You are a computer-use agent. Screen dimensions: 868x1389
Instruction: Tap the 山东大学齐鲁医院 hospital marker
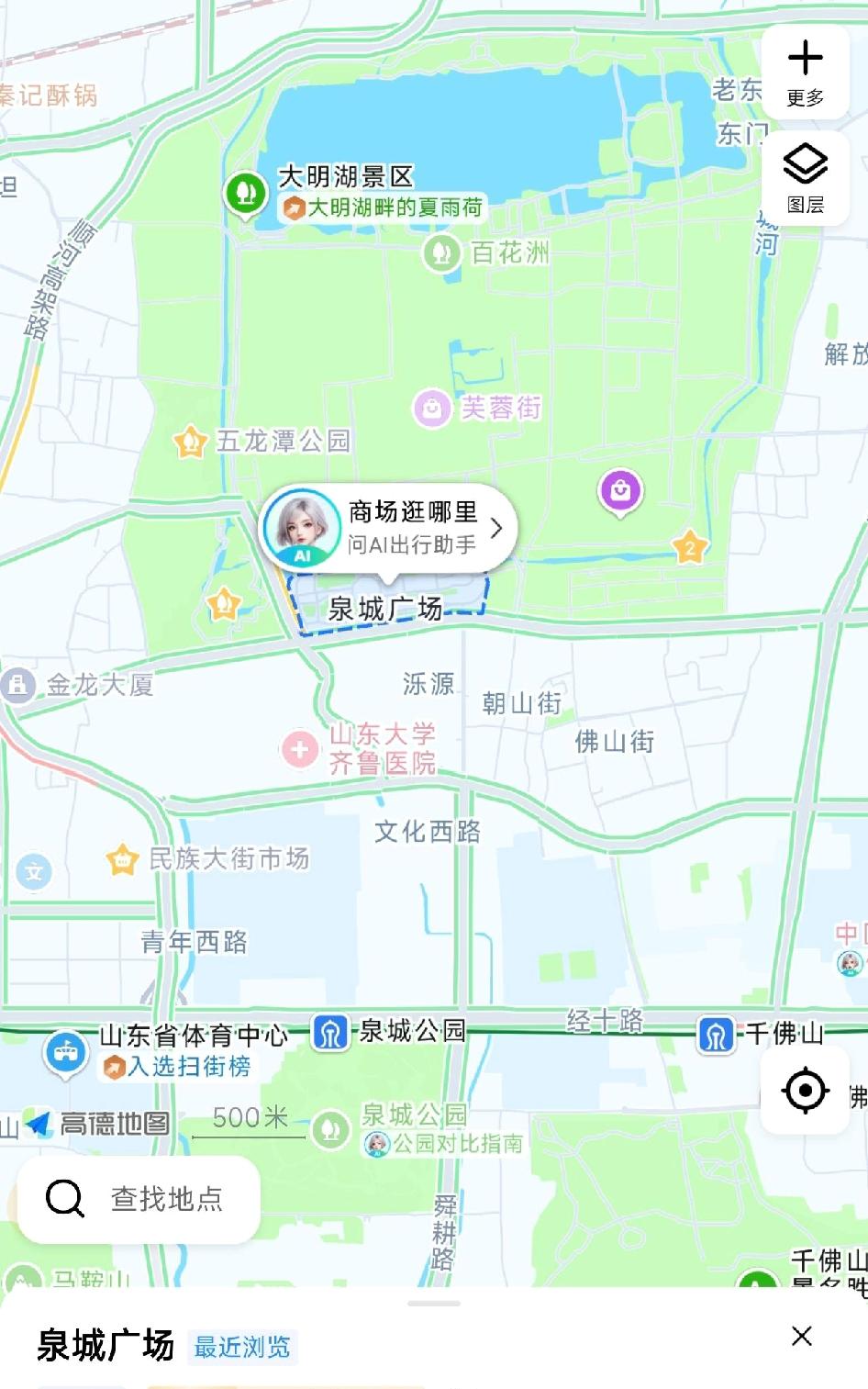301,745
